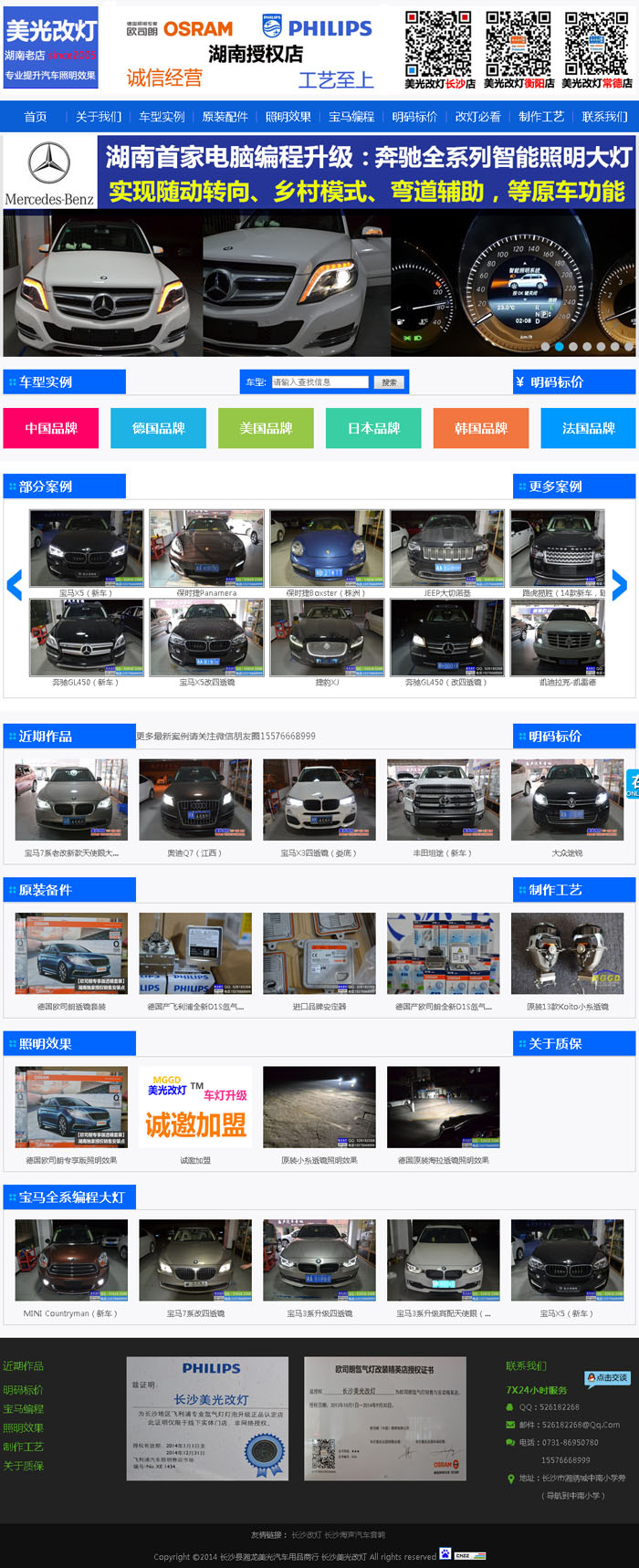Viewport: 639px width, 1568px height.
Task: Open the footer 明码标价 link
Action: coord(23,1390)
